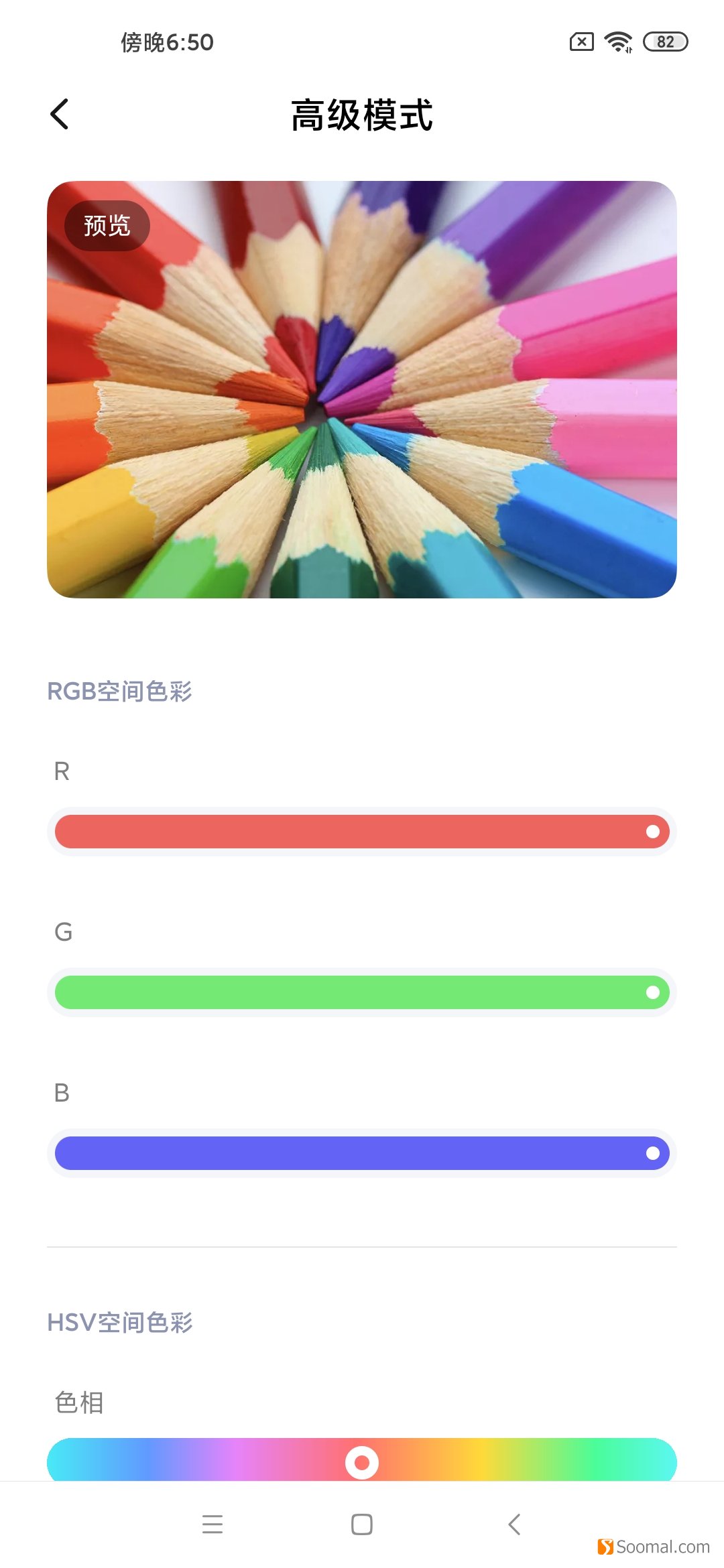This screenshot has width=724, height=1568.
Task: Open the 高级模式 screen title
Action: coord(362,114)
